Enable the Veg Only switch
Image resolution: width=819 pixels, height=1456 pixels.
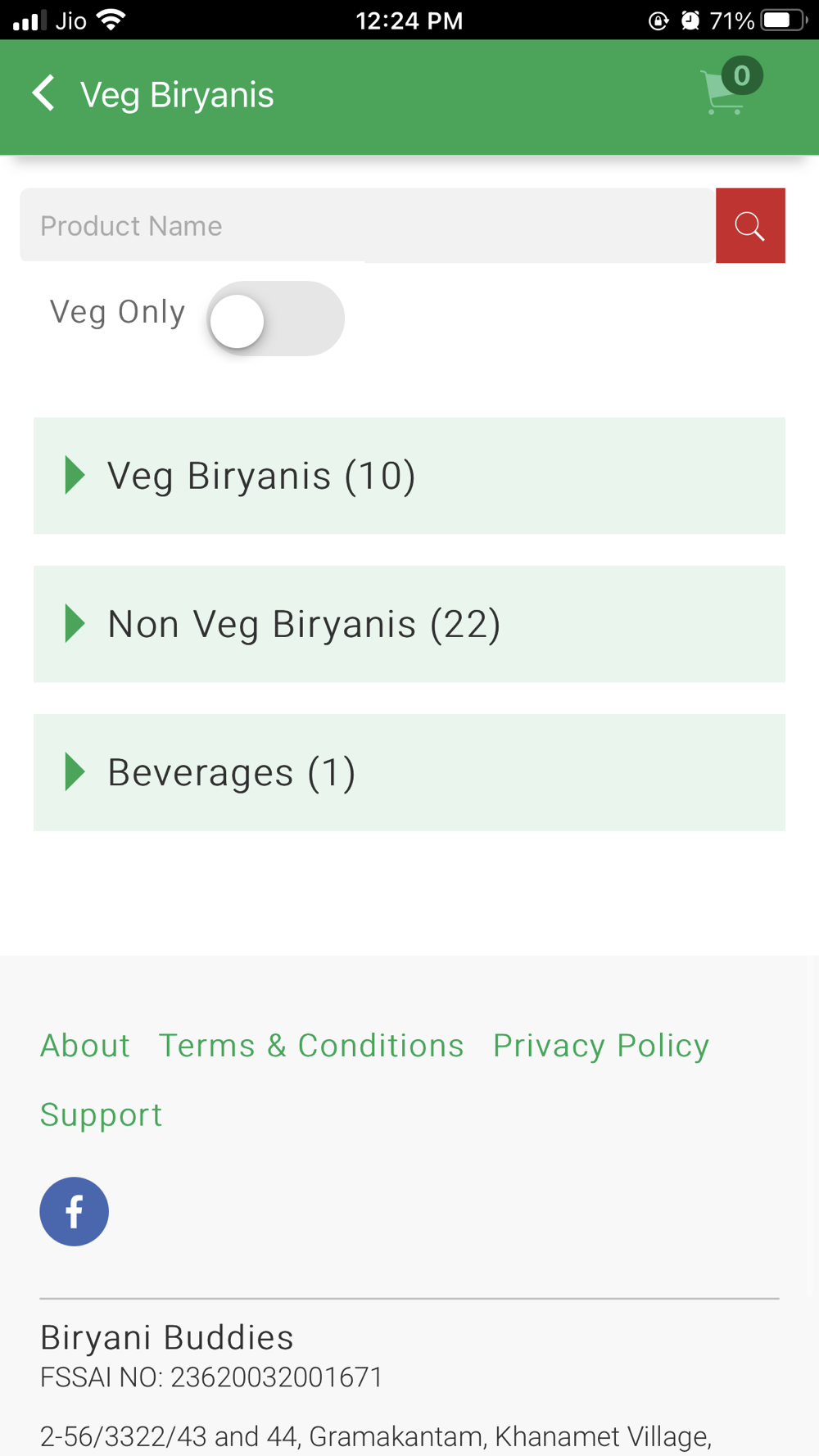point(275,319)
